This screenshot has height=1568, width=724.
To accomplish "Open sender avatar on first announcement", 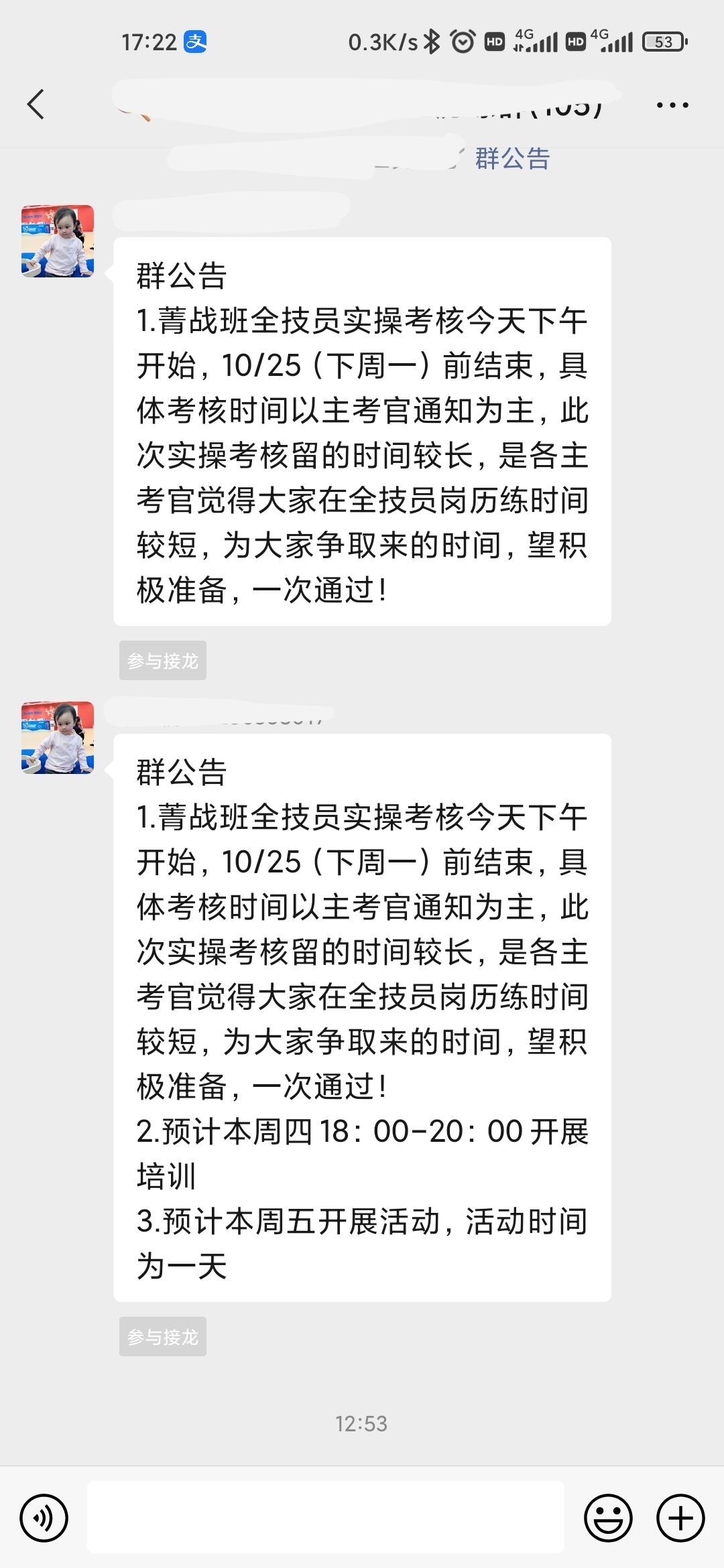I will pyautogui.click(x=58, y=241).
